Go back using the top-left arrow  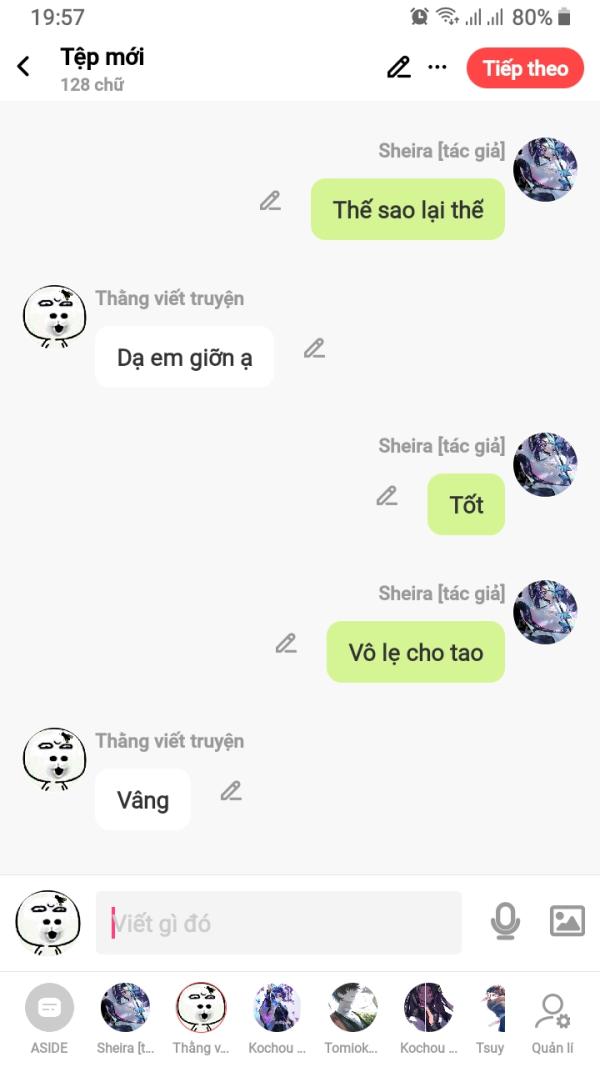pyautogui.click(x=24, y=67)
